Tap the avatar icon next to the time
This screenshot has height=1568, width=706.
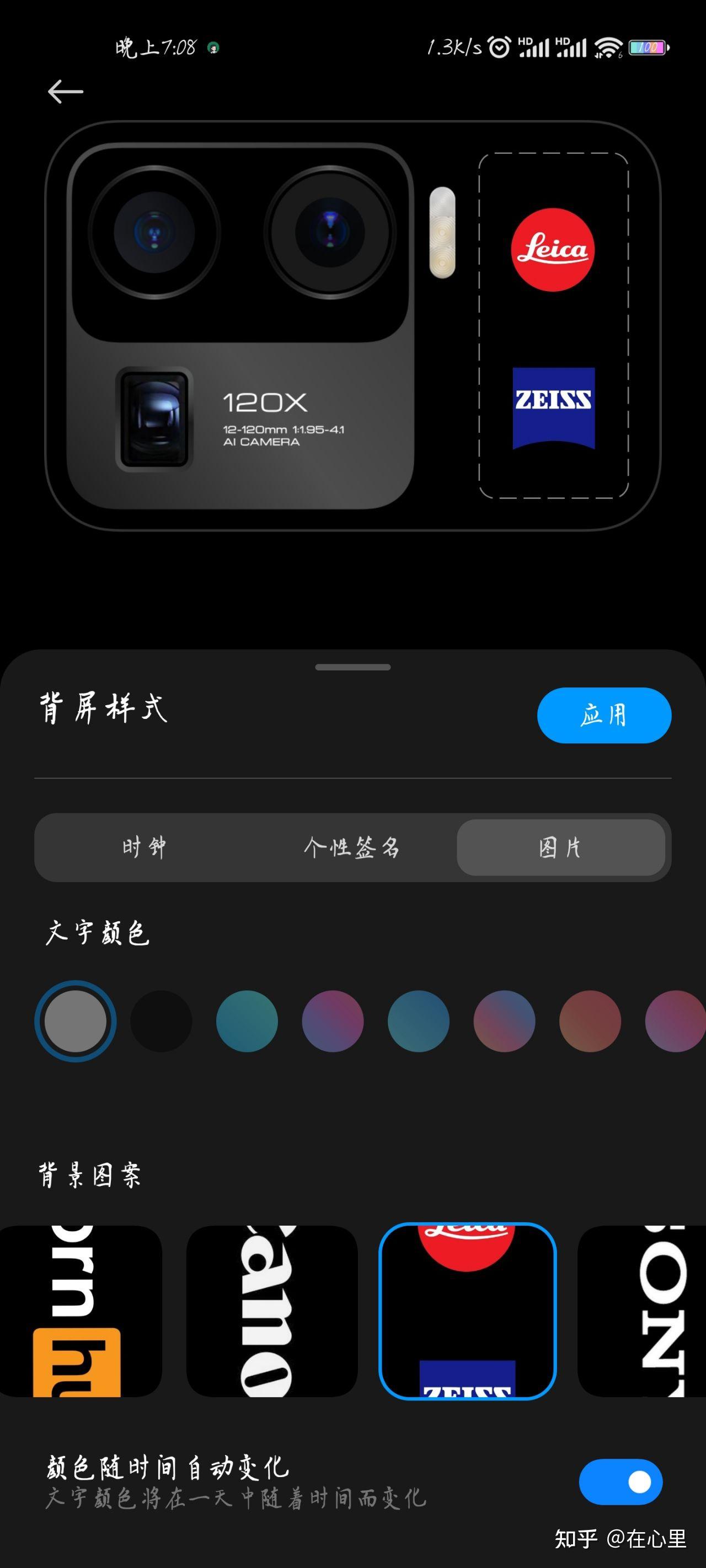point(215,46)
